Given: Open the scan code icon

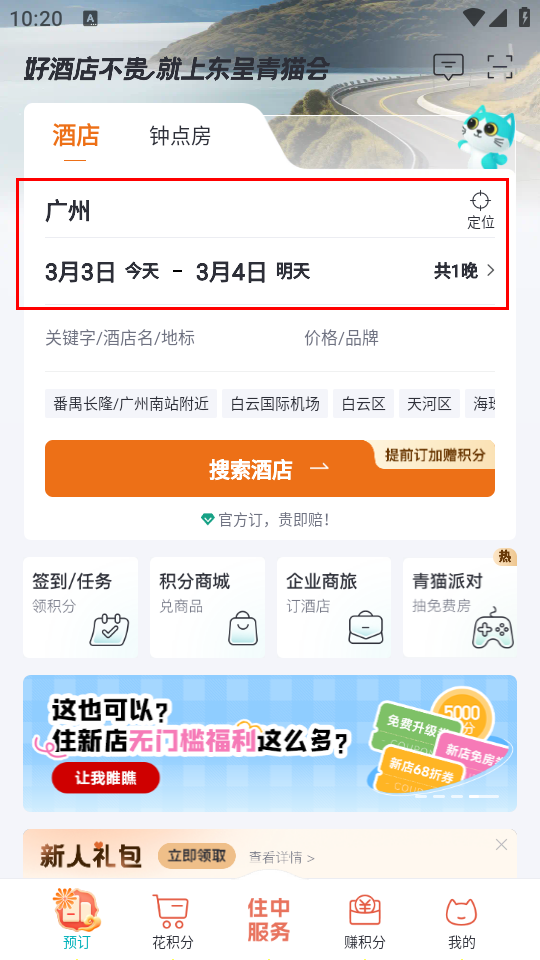Looking at the screenshot, I should coord(500,67).
